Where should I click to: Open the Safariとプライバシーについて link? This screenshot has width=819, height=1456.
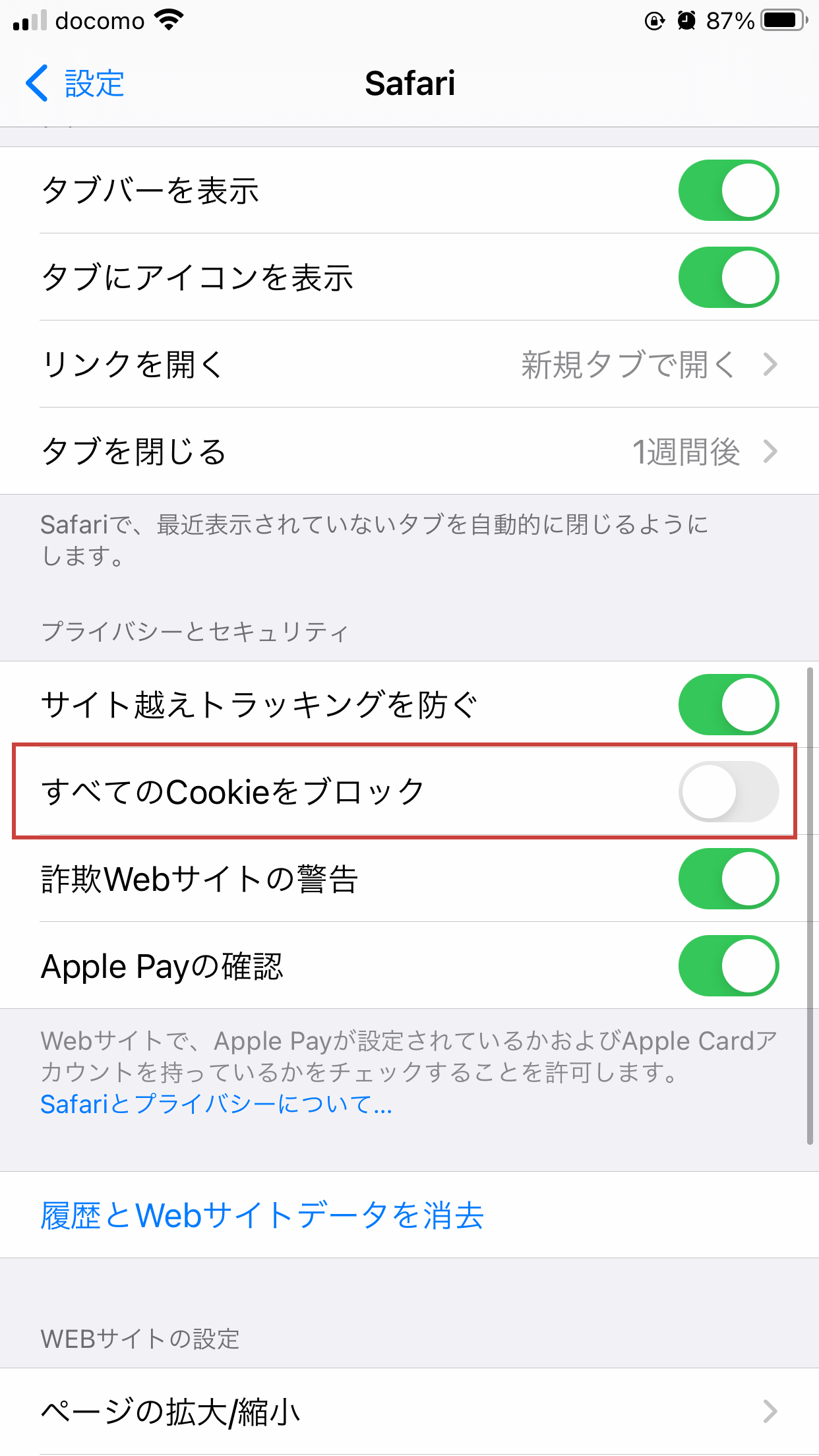click(x=215, y=1105)
